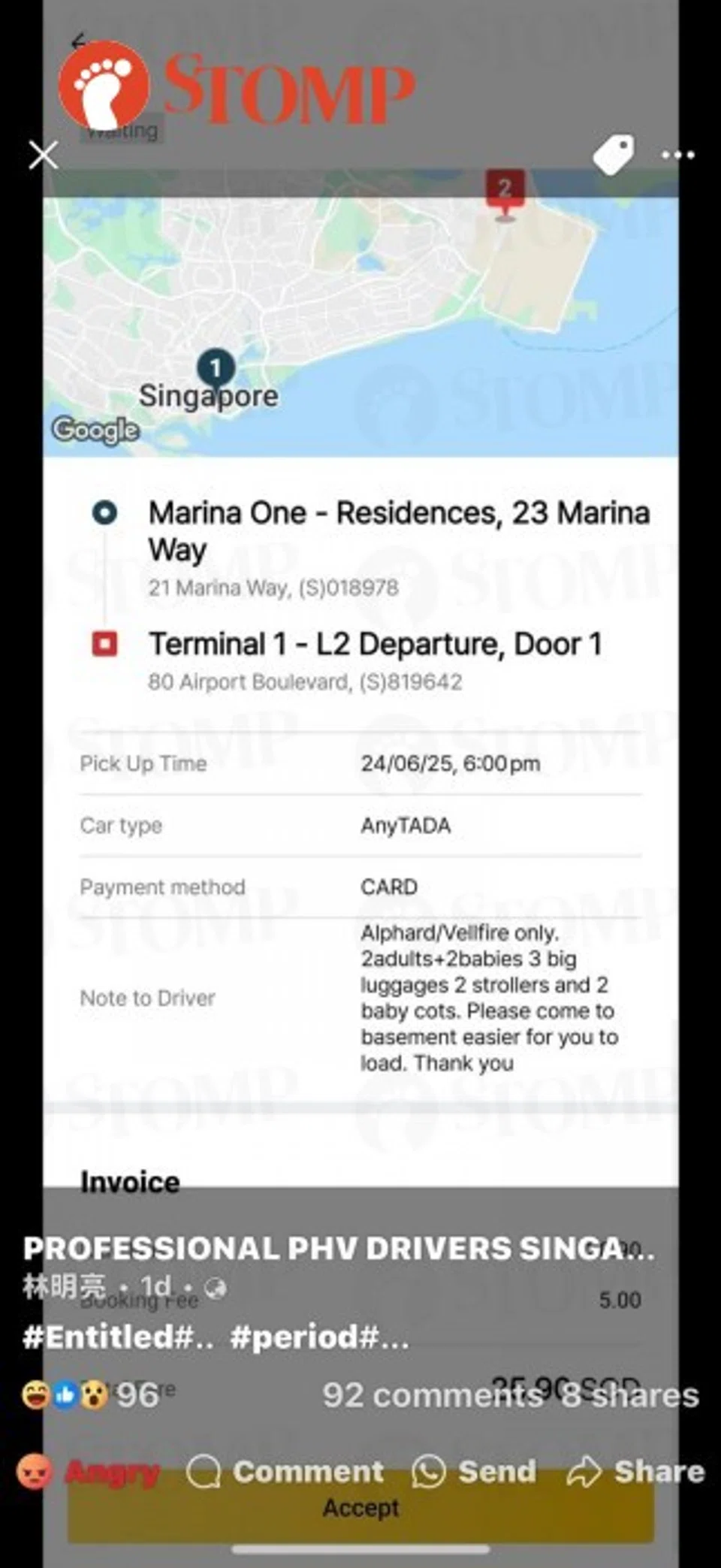View the 8 shares
Image resolution: width=721 pixels, height=1568 pixels.
[631, 1395]
